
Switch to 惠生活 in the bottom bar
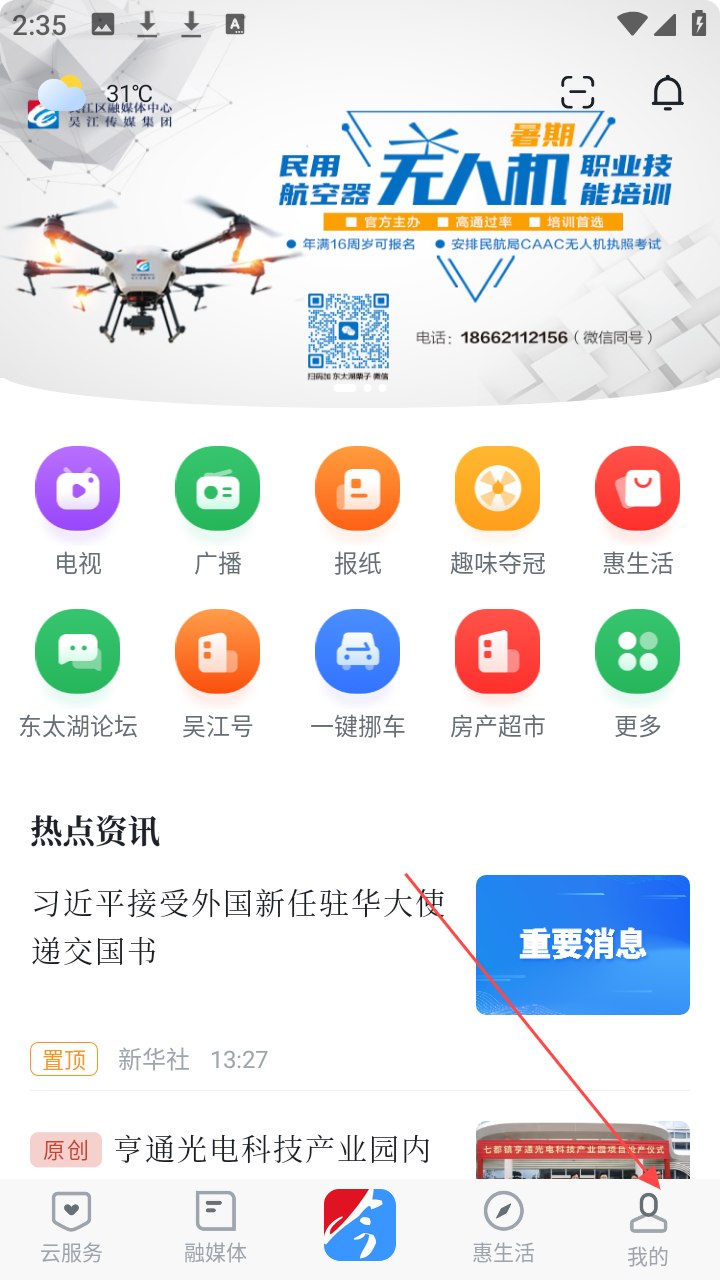503,1228
